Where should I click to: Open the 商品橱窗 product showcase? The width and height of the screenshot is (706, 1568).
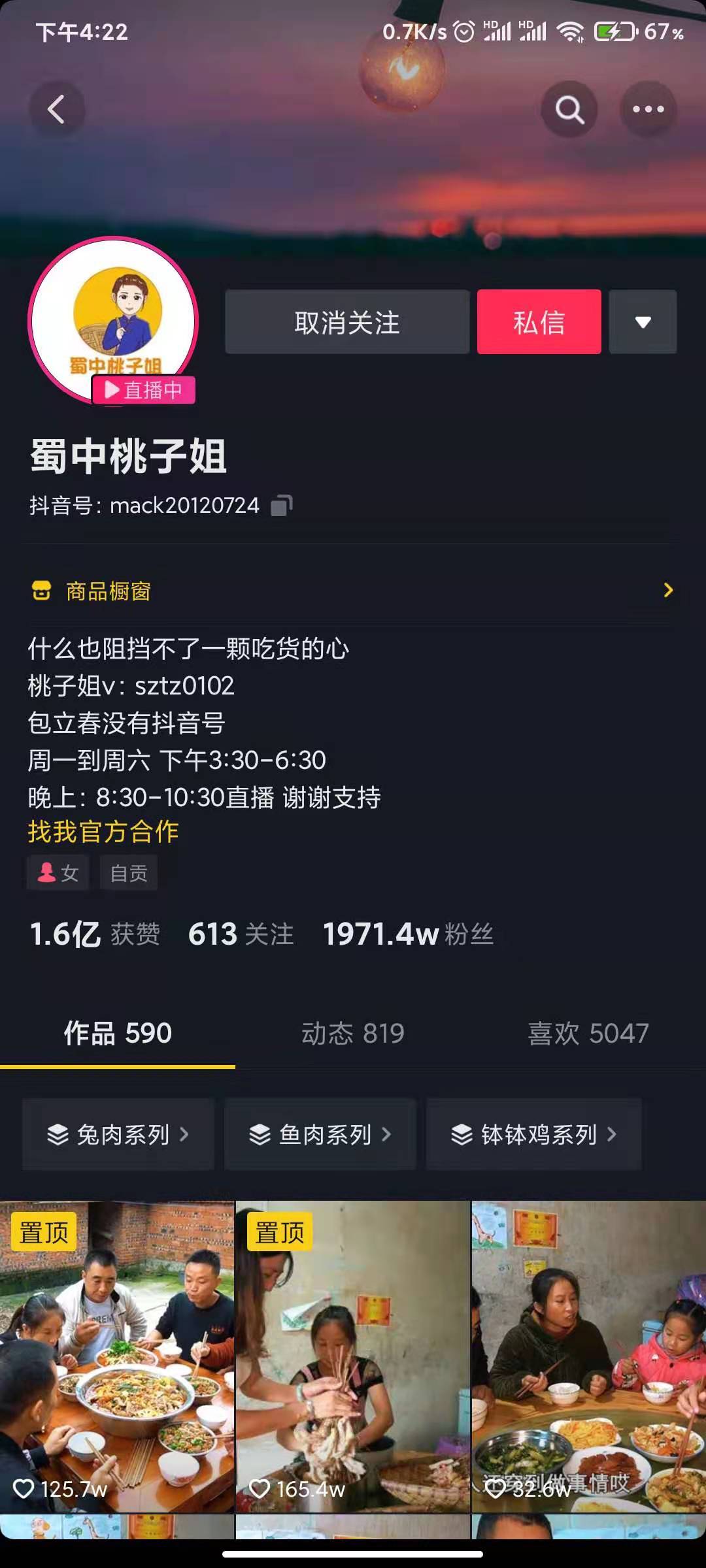pyautogui.click(x=353, y=591)
